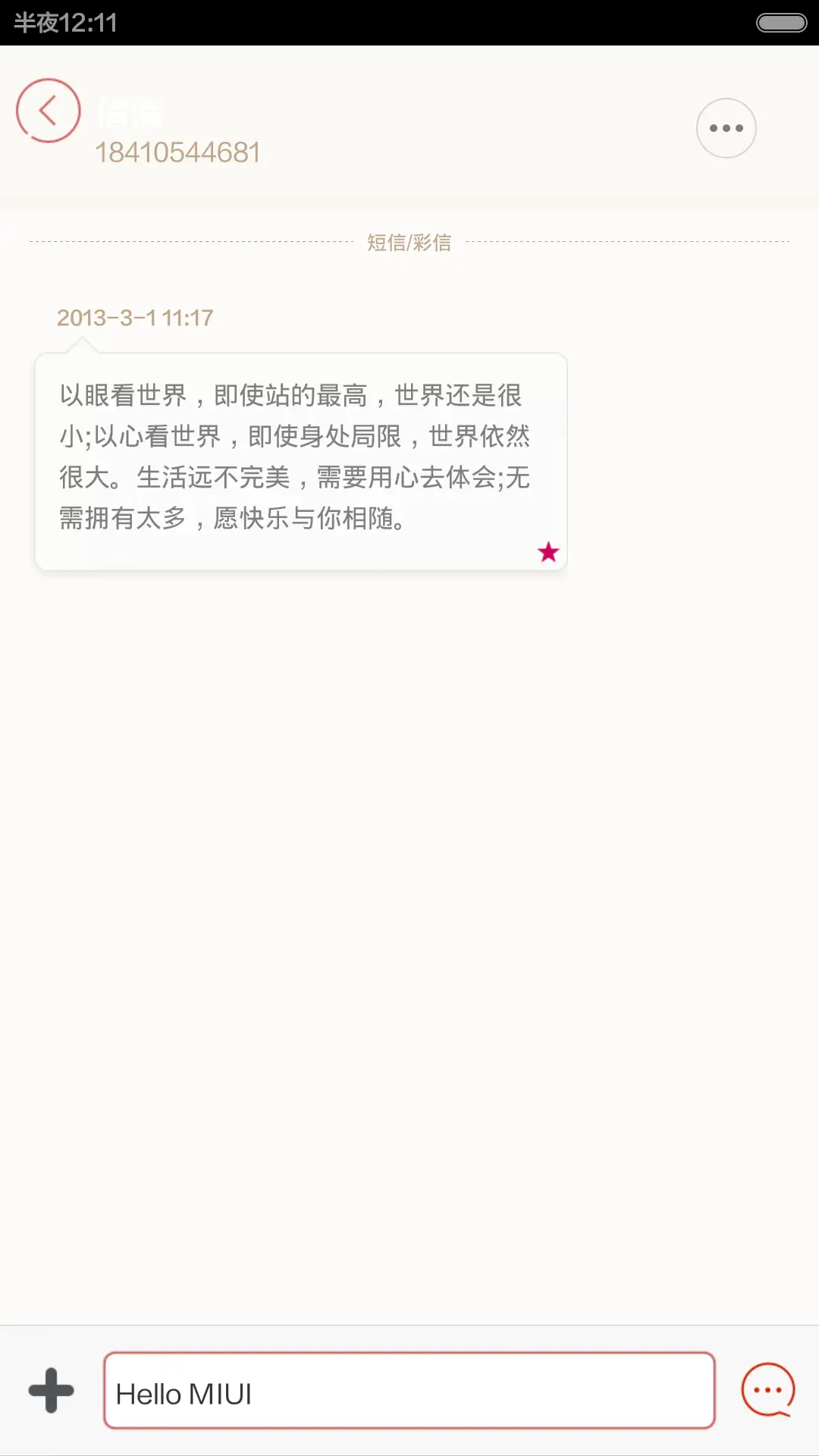Click the circular back button around the chevron
Viewport: 819px width, 1456px height.
click(48, 111)
